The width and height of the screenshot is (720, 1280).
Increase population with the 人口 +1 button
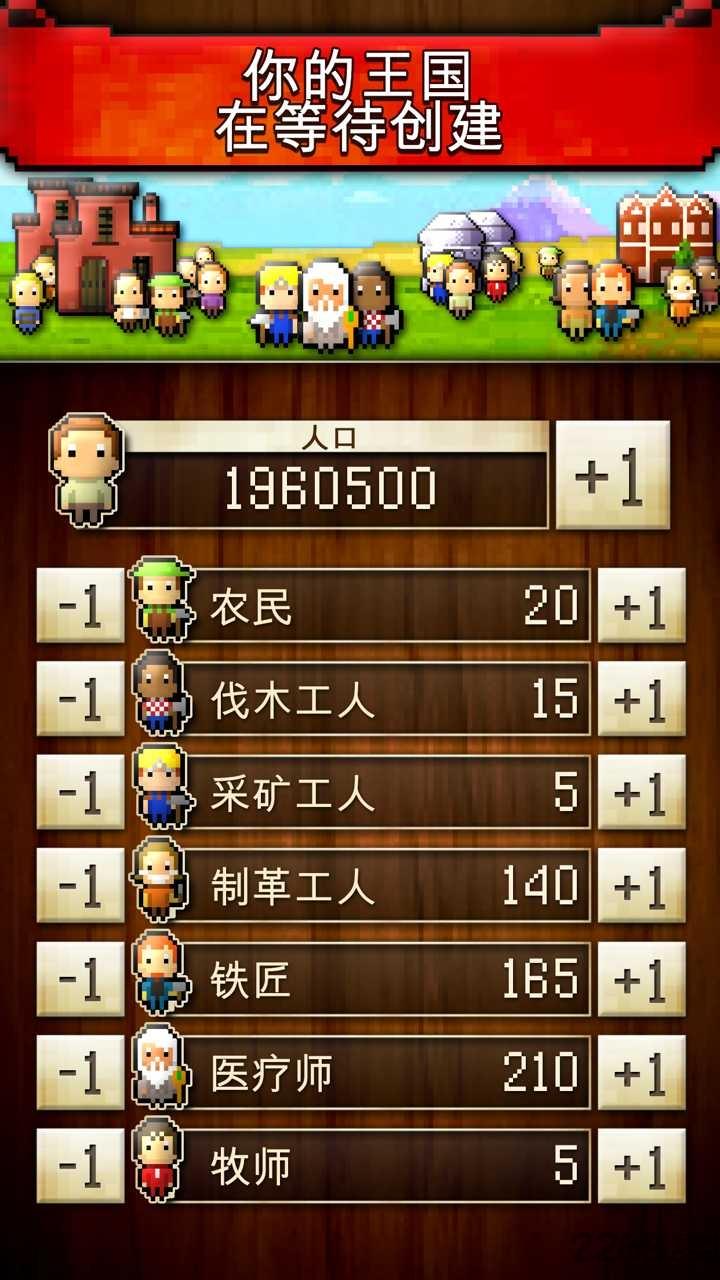point(612,476)
